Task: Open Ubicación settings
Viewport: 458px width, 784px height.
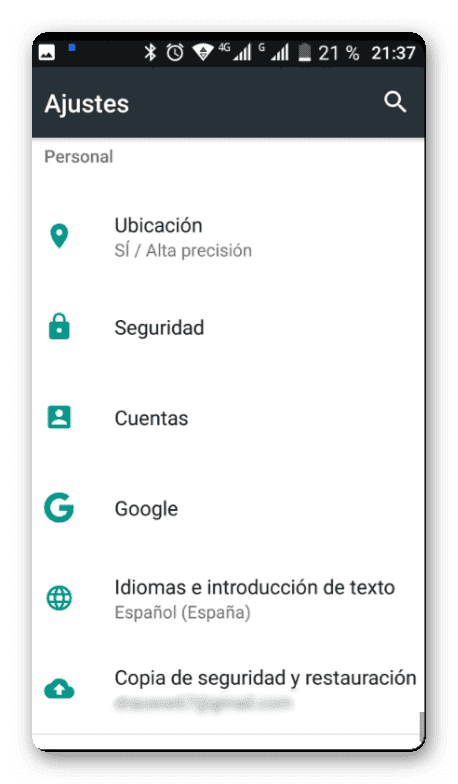Action: click(228, 237)
